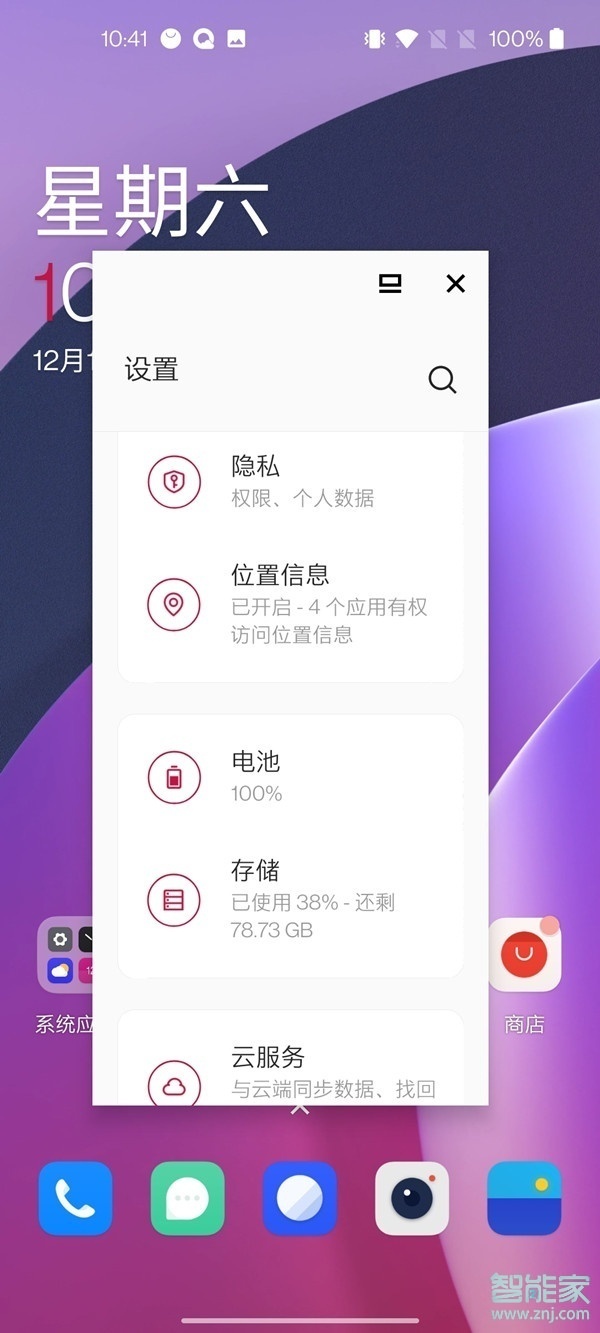Launch the Camera app
This screenshot has height=1333, width=600.
(412, 1198)
